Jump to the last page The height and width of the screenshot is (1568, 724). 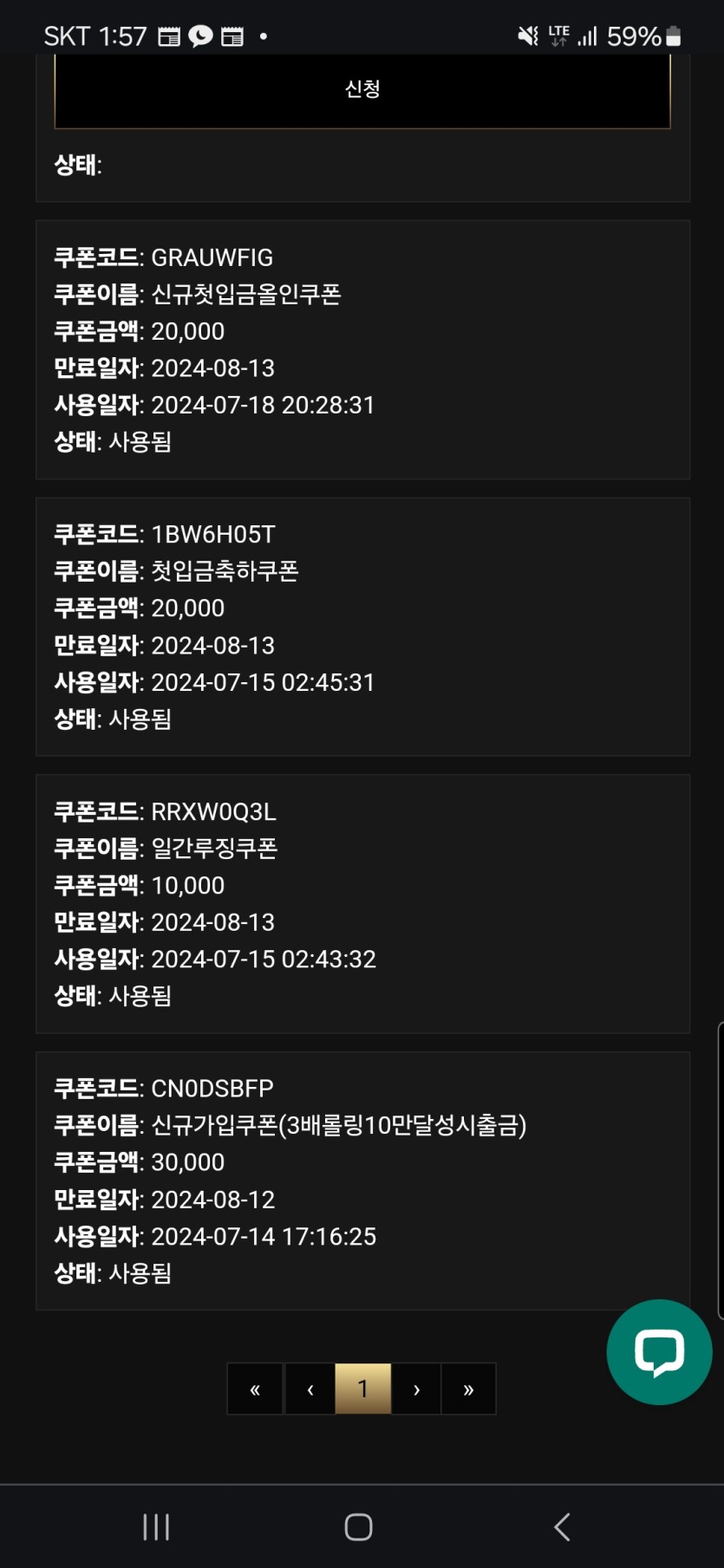(x=468, y=1389)
